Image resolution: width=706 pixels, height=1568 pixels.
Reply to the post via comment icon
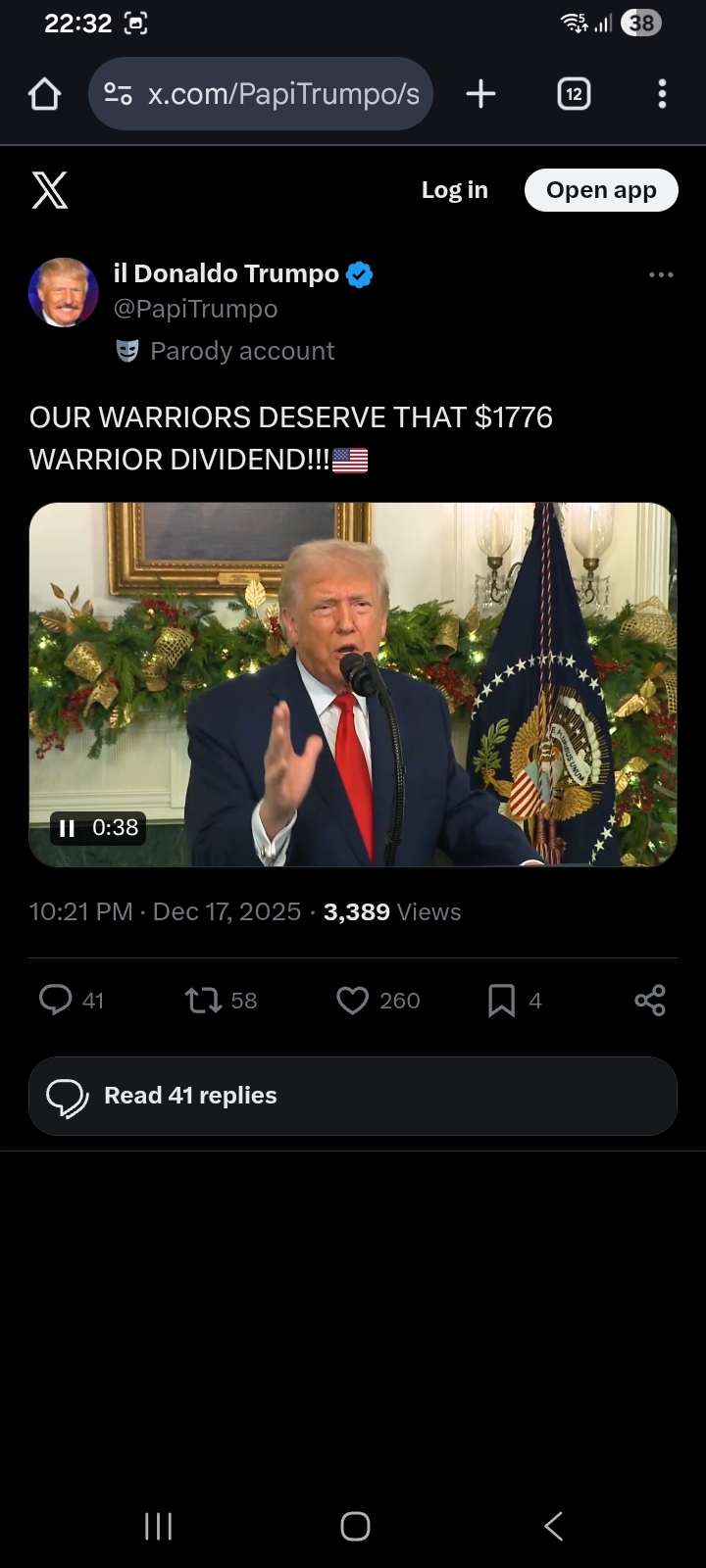point(56,1000)
